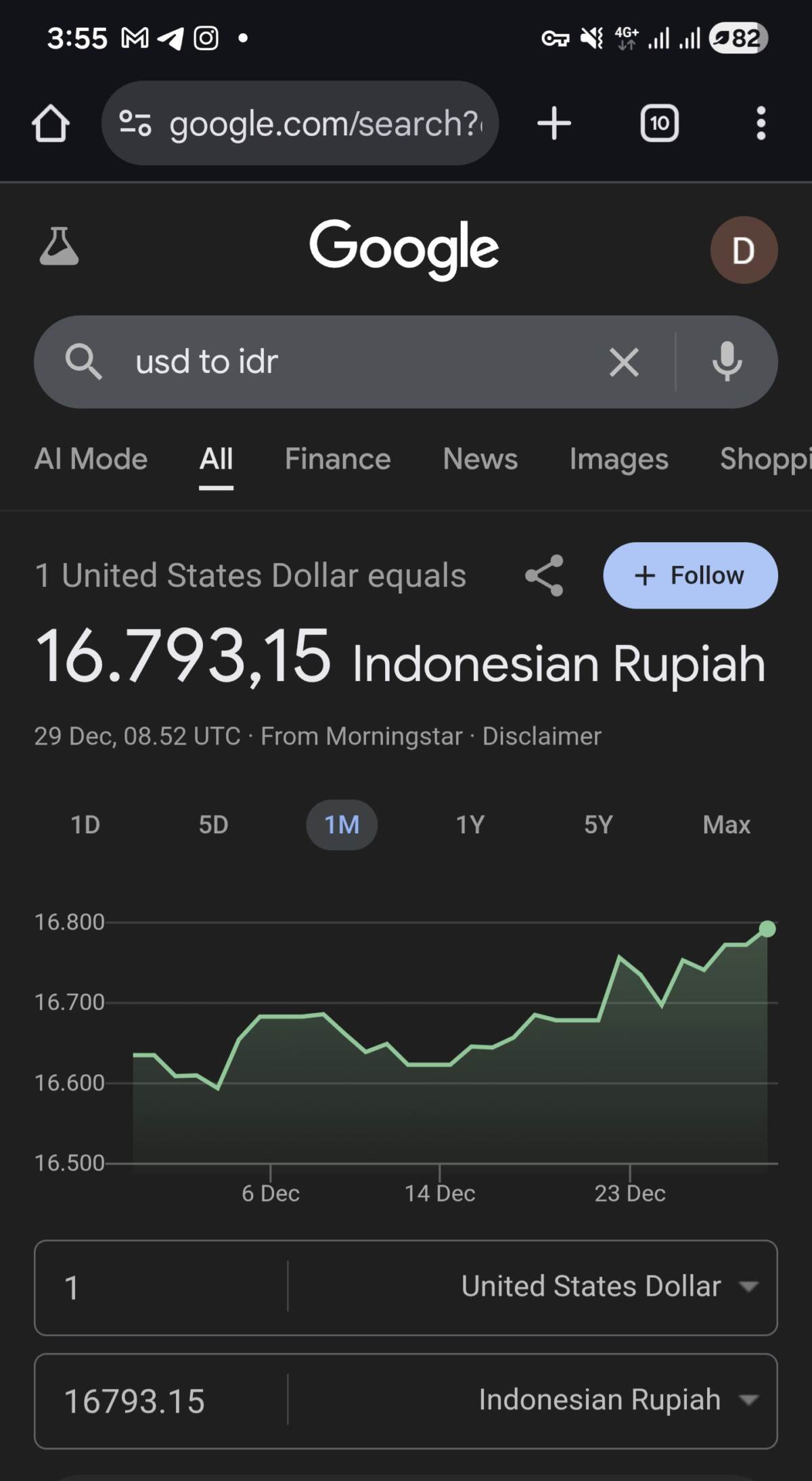
Task: Open Search Labs flask icon
Action: [x=59, y=246]
